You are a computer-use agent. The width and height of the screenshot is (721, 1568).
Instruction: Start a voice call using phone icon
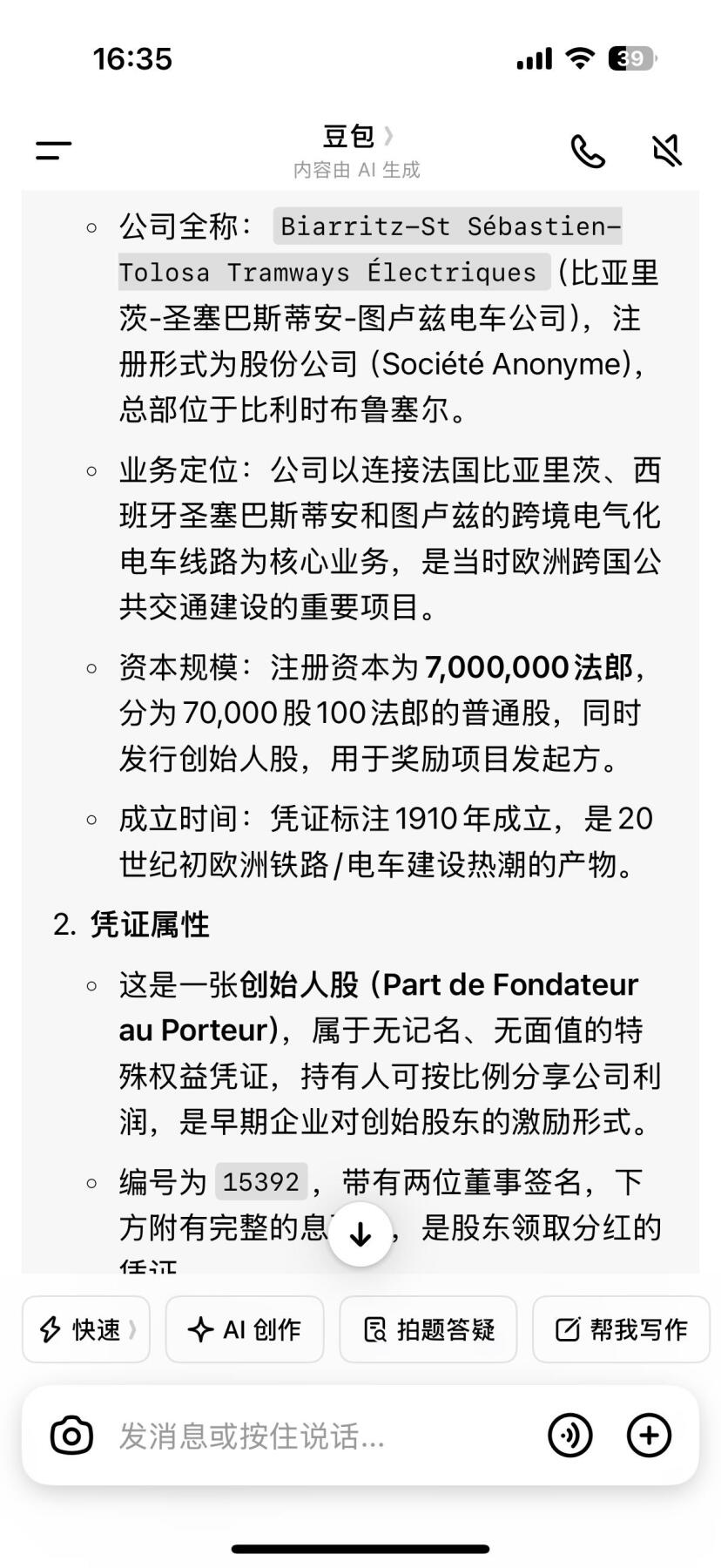point(589,150)
